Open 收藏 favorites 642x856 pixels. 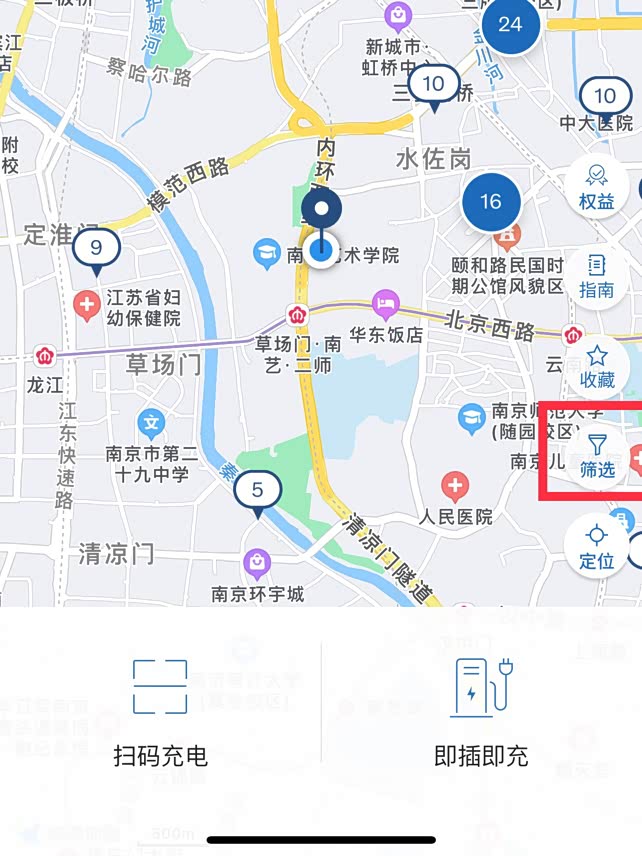coord(596,367)
